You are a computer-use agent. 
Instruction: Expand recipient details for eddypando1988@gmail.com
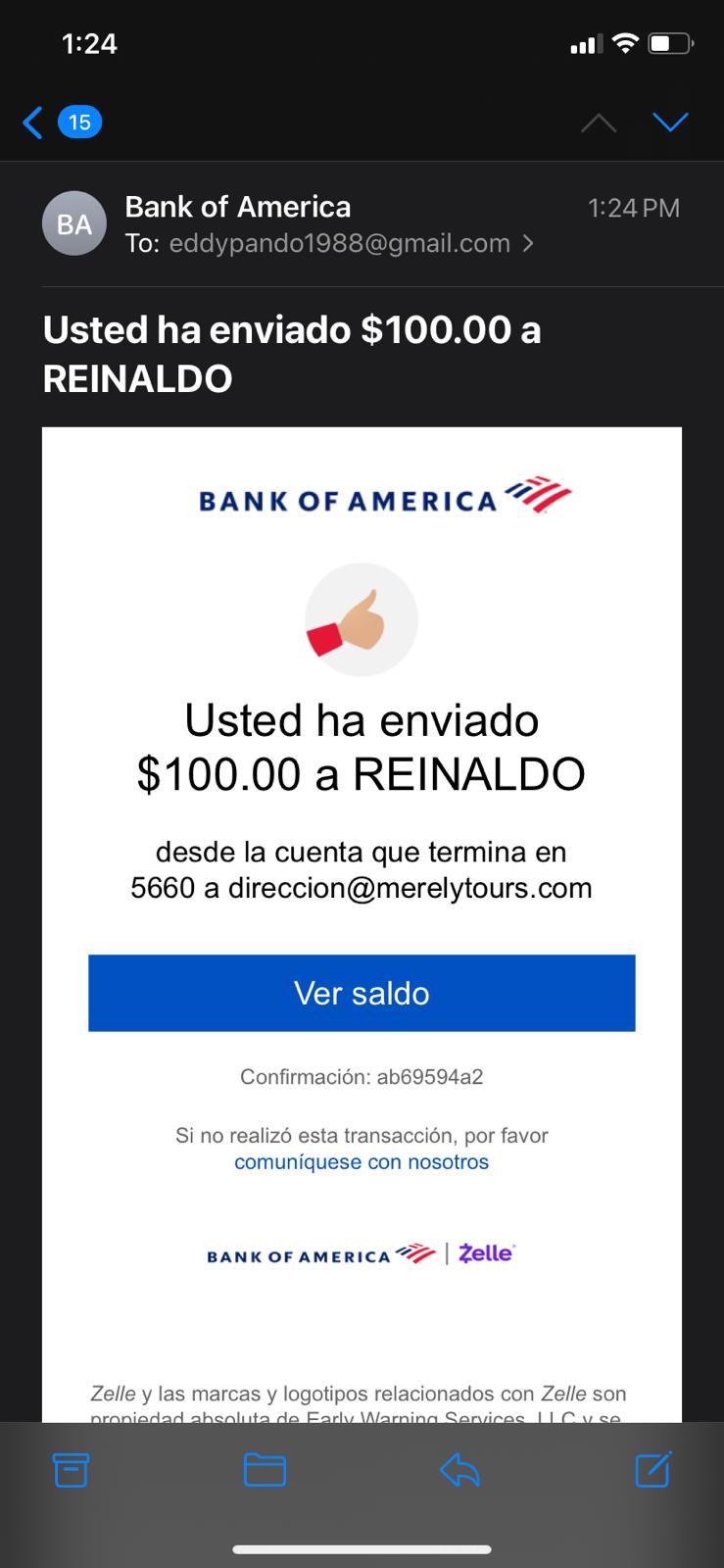click(x=329, y=243)
